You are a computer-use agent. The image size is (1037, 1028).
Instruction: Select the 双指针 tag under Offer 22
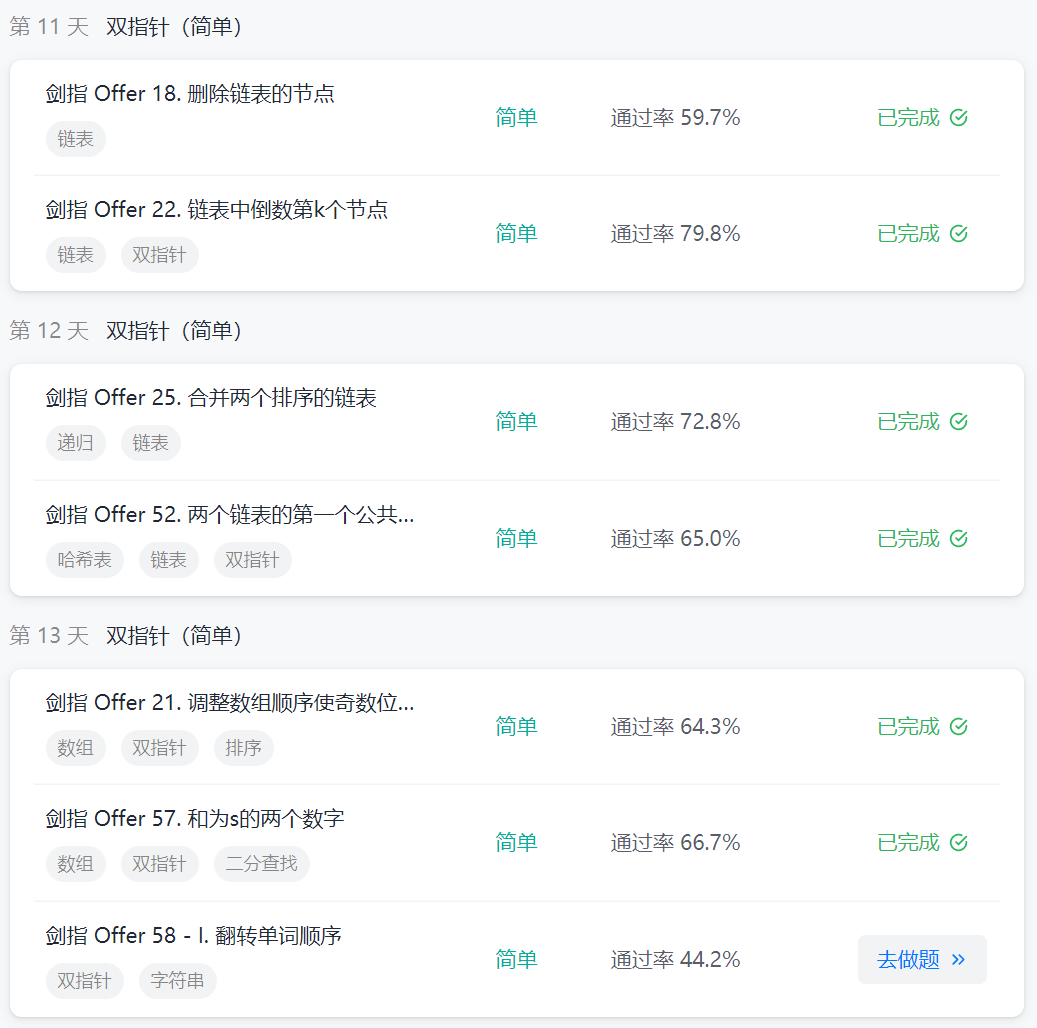click(159, 255)
